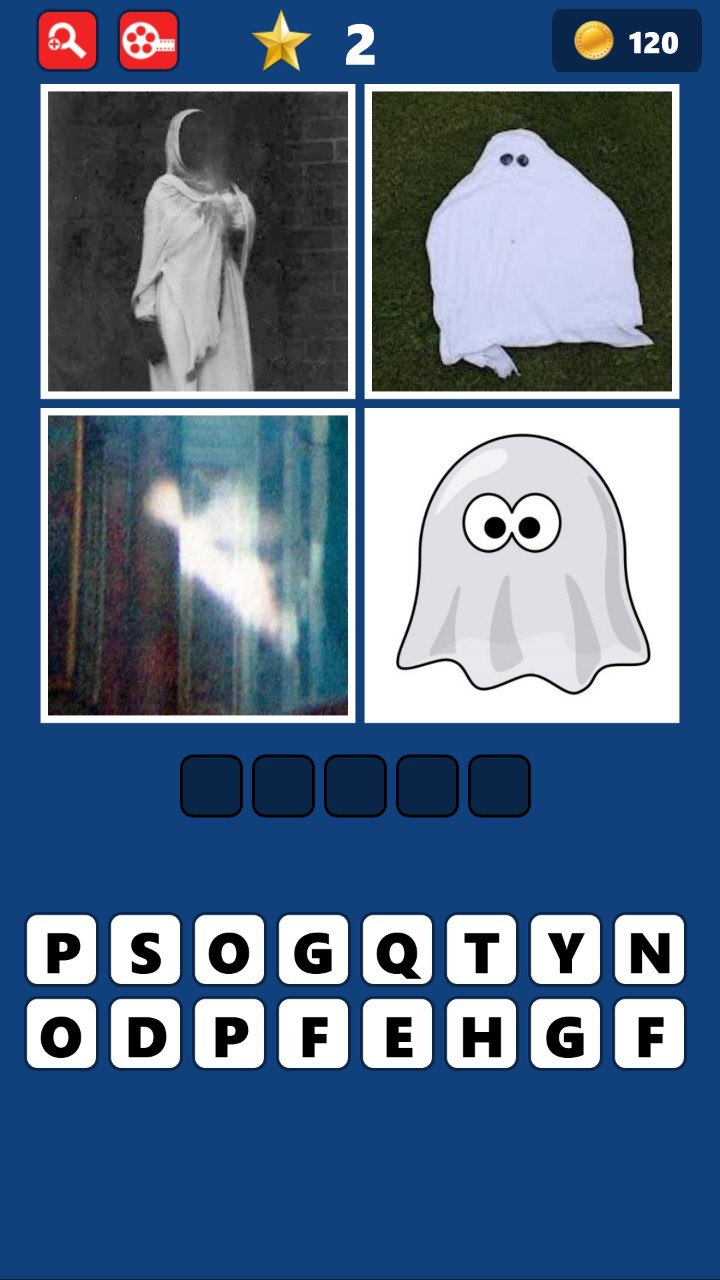Image resolution: width=720 pixels, height=1280 pixels.
Task: Tap the letter D tile
Action: [x=145, y=1034]
